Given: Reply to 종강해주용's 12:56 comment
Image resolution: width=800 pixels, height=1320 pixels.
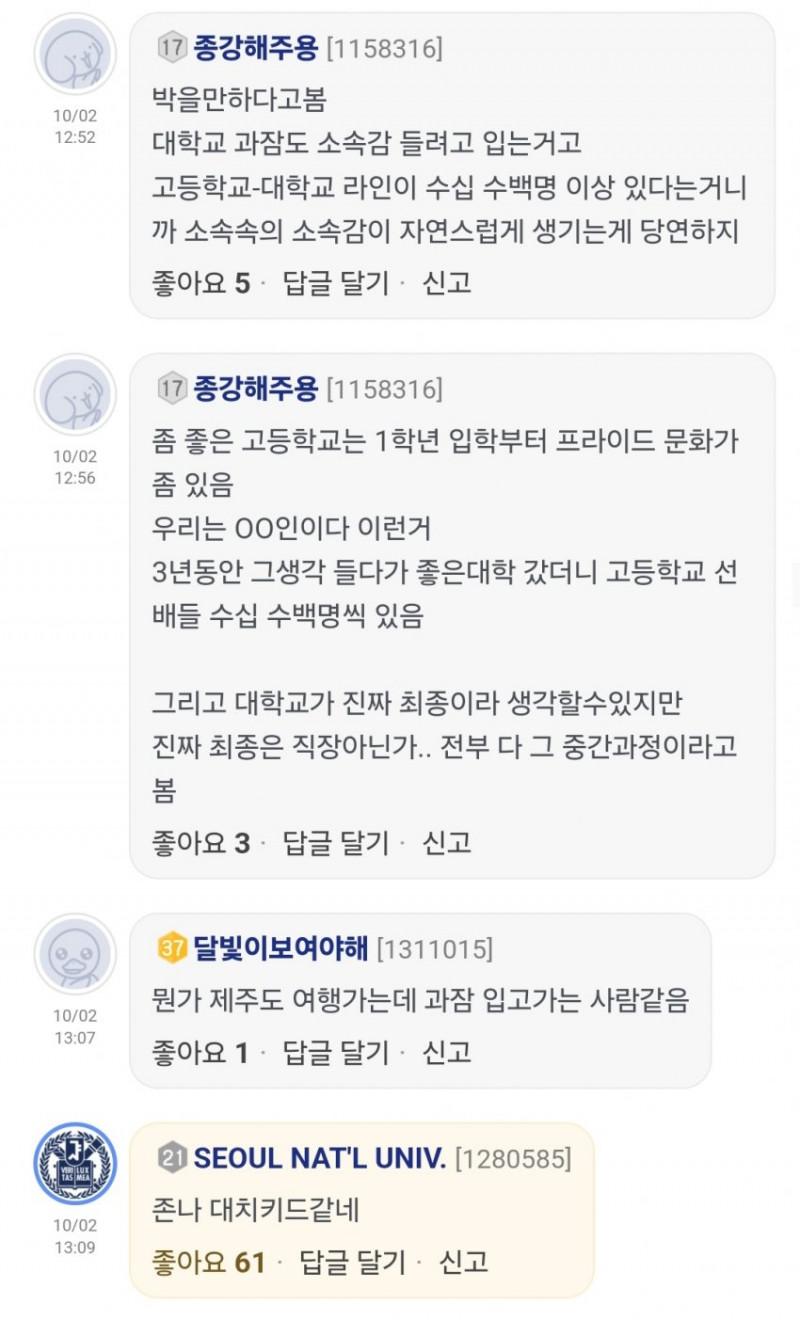Looking at the screenshot, I should [x=336, y=843].
